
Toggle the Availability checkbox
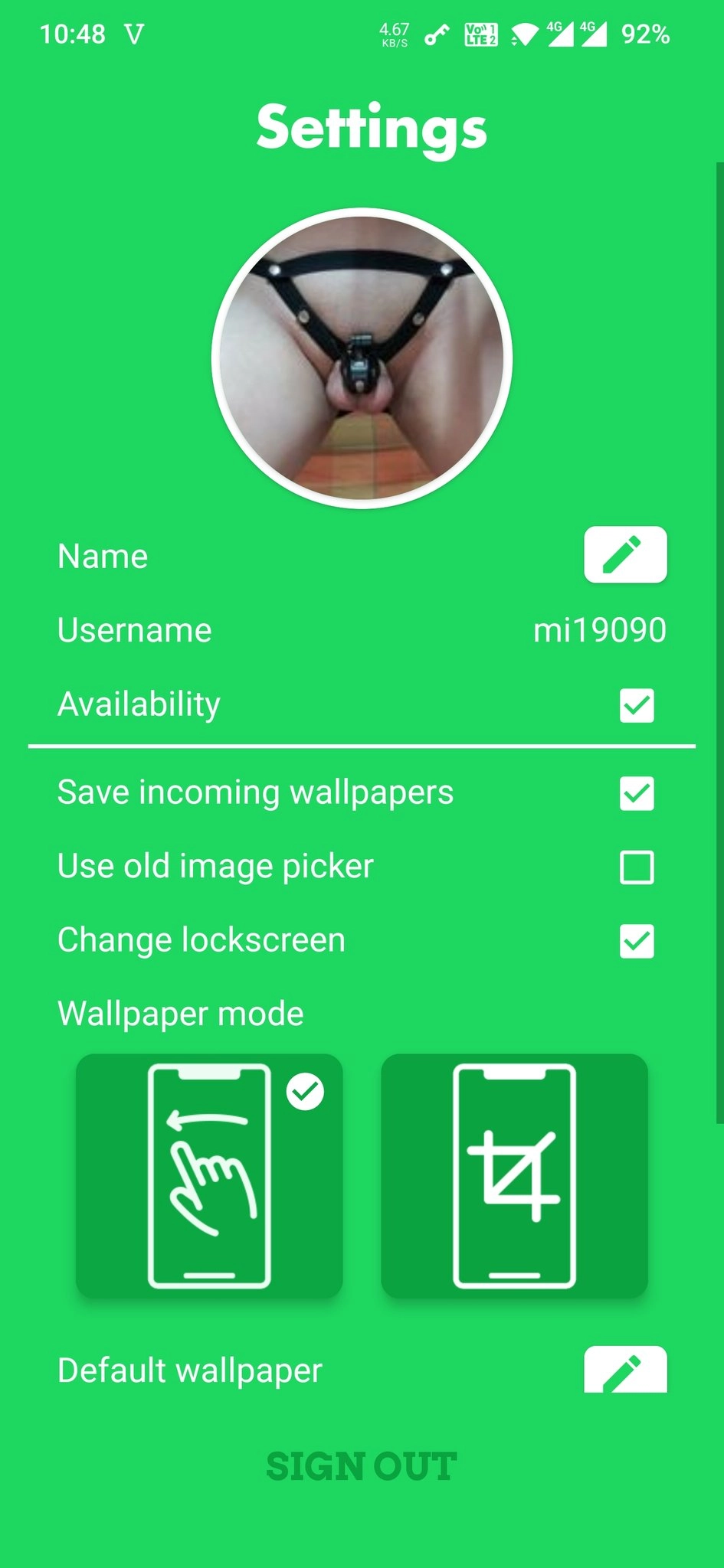pos(637,705)
